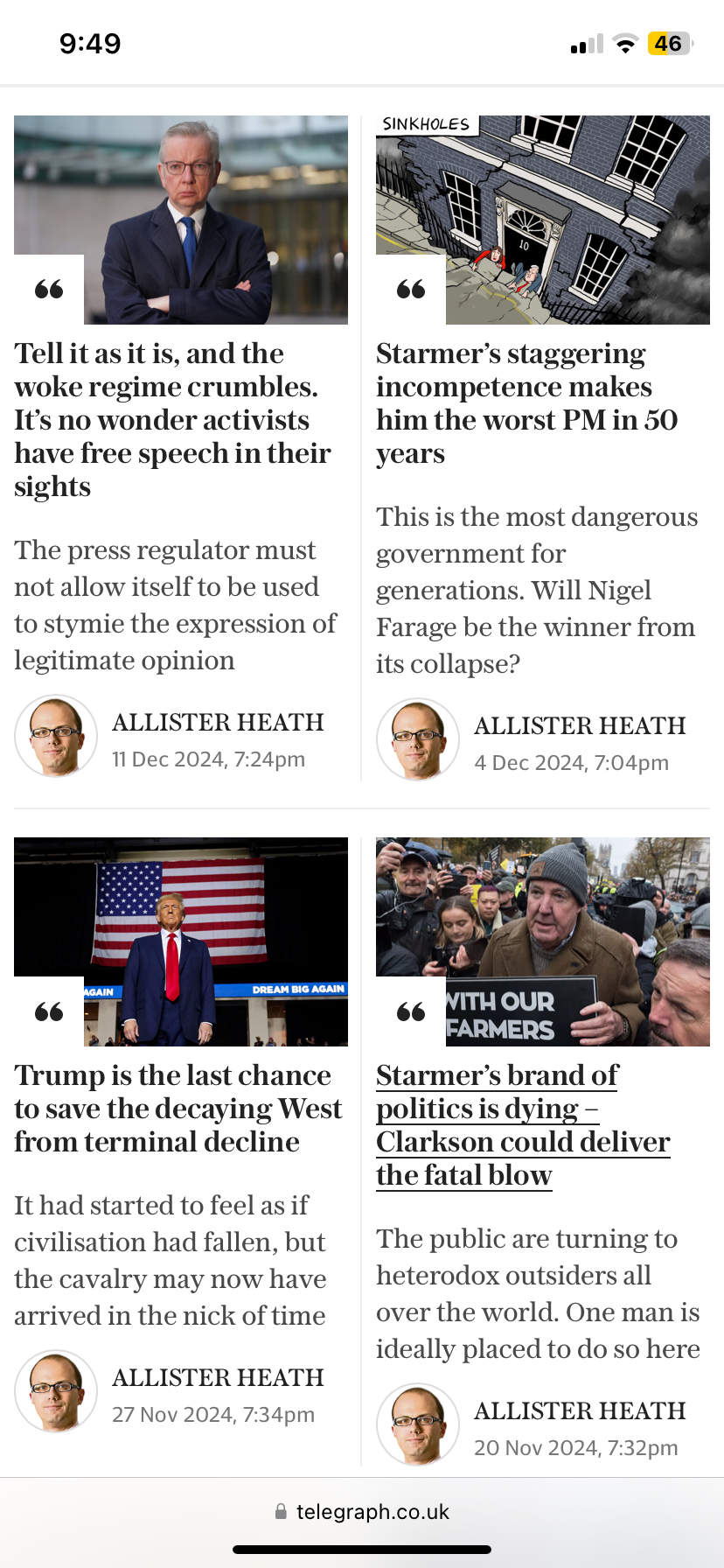The height and width of the screenshot is (1568, 724).
Task: Tap the Downing Street sinkholes cartoon thumbnail
Action: [542, 220]
